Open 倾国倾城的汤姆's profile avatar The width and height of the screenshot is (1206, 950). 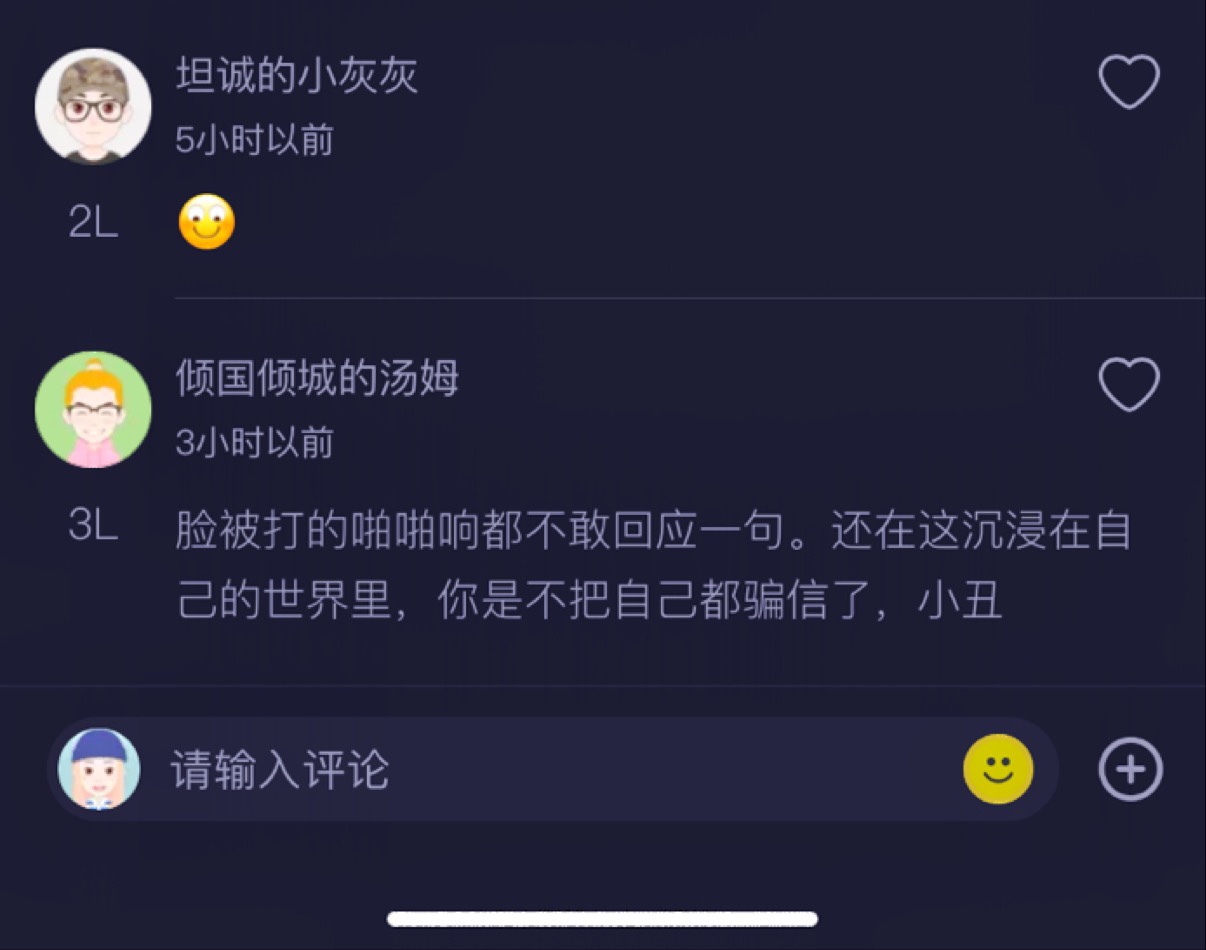(93, 409)
